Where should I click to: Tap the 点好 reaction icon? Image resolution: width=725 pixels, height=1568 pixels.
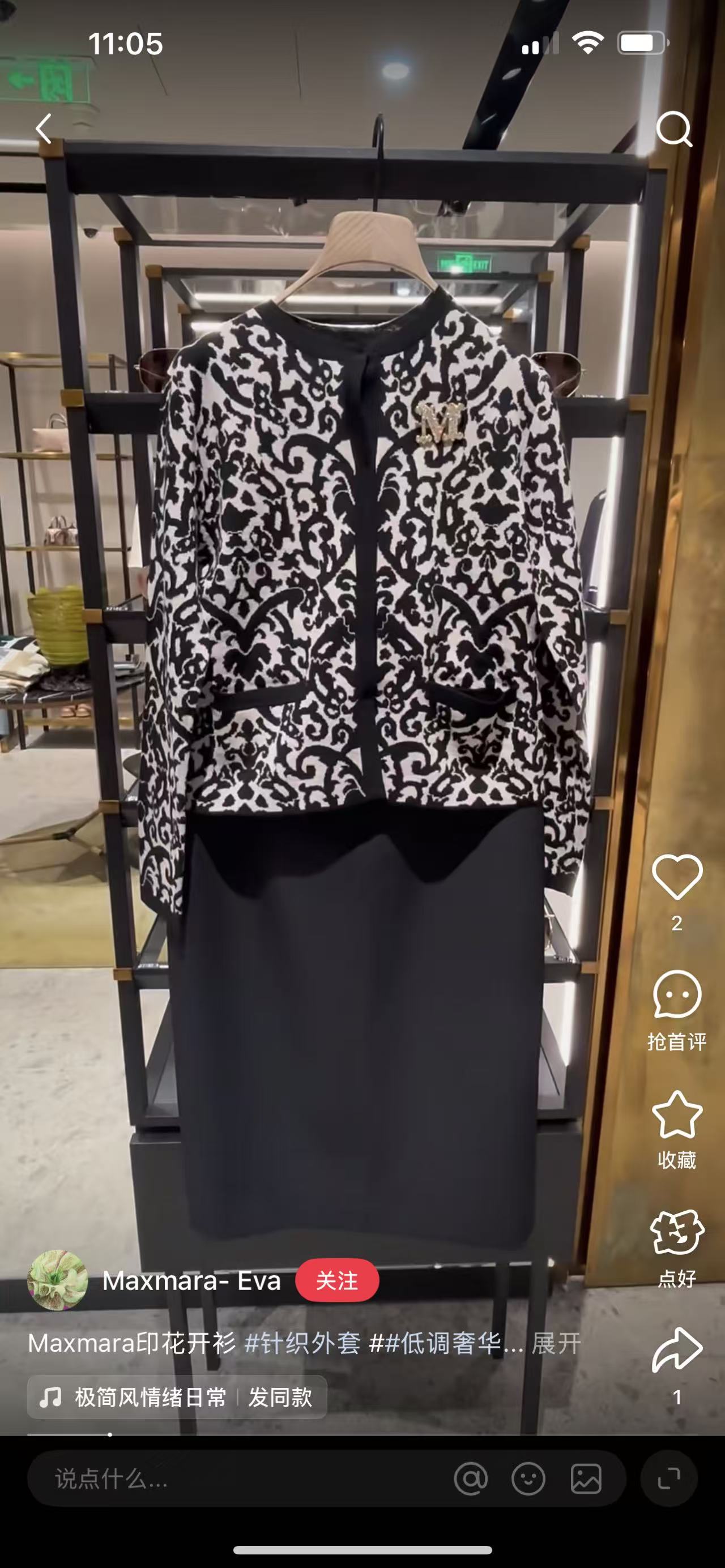(677, 1232)
